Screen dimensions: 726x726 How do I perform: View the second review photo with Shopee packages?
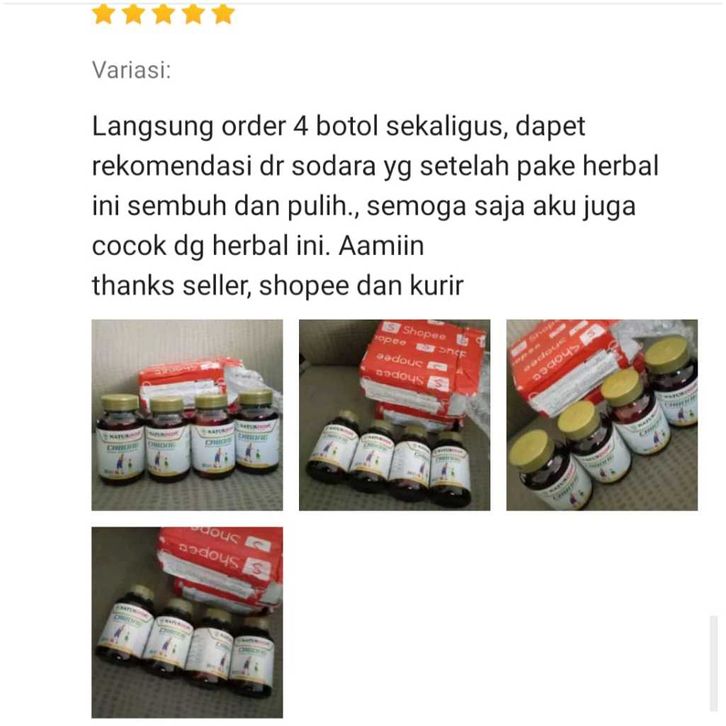tap(394, 414)
